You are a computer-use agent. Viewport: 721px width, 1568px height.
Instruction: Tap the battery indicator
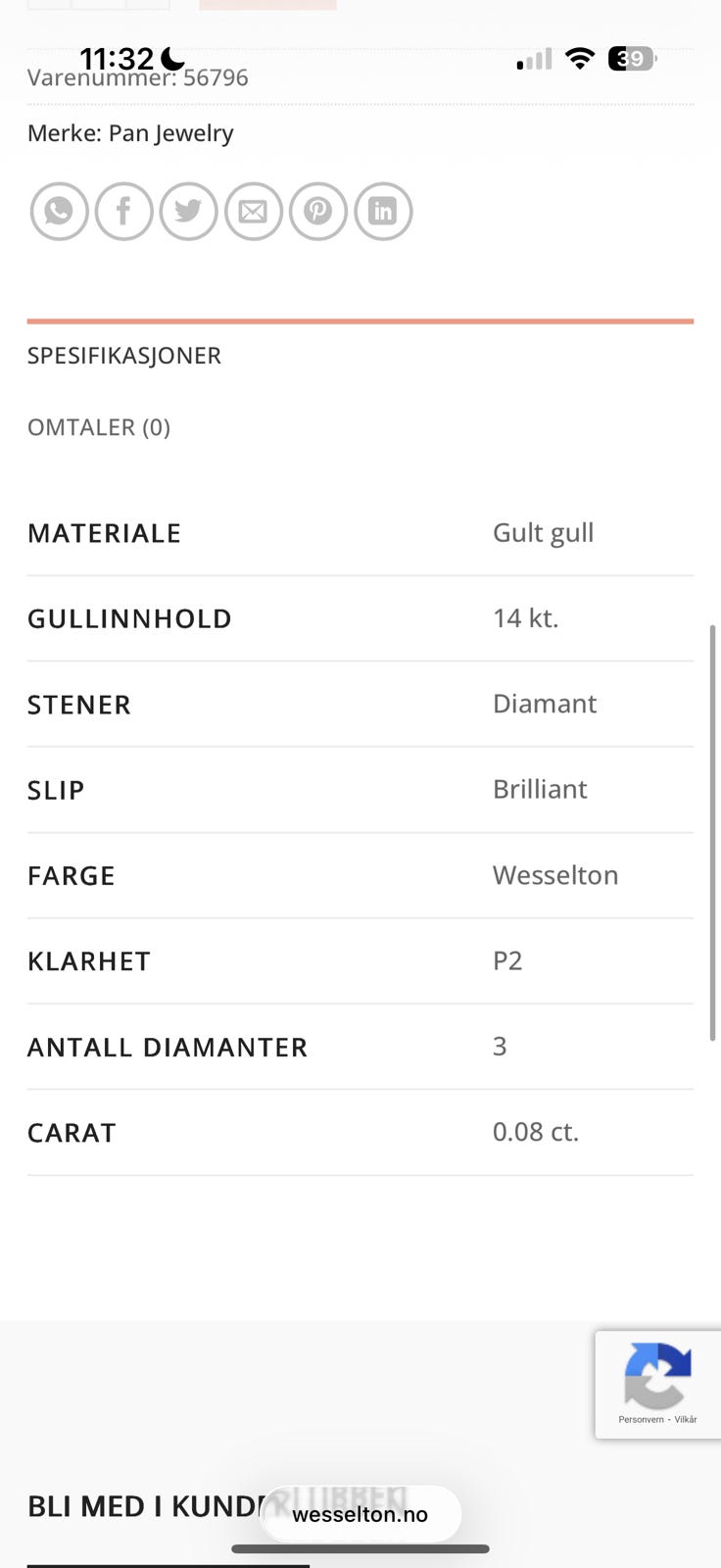[631, 59]
